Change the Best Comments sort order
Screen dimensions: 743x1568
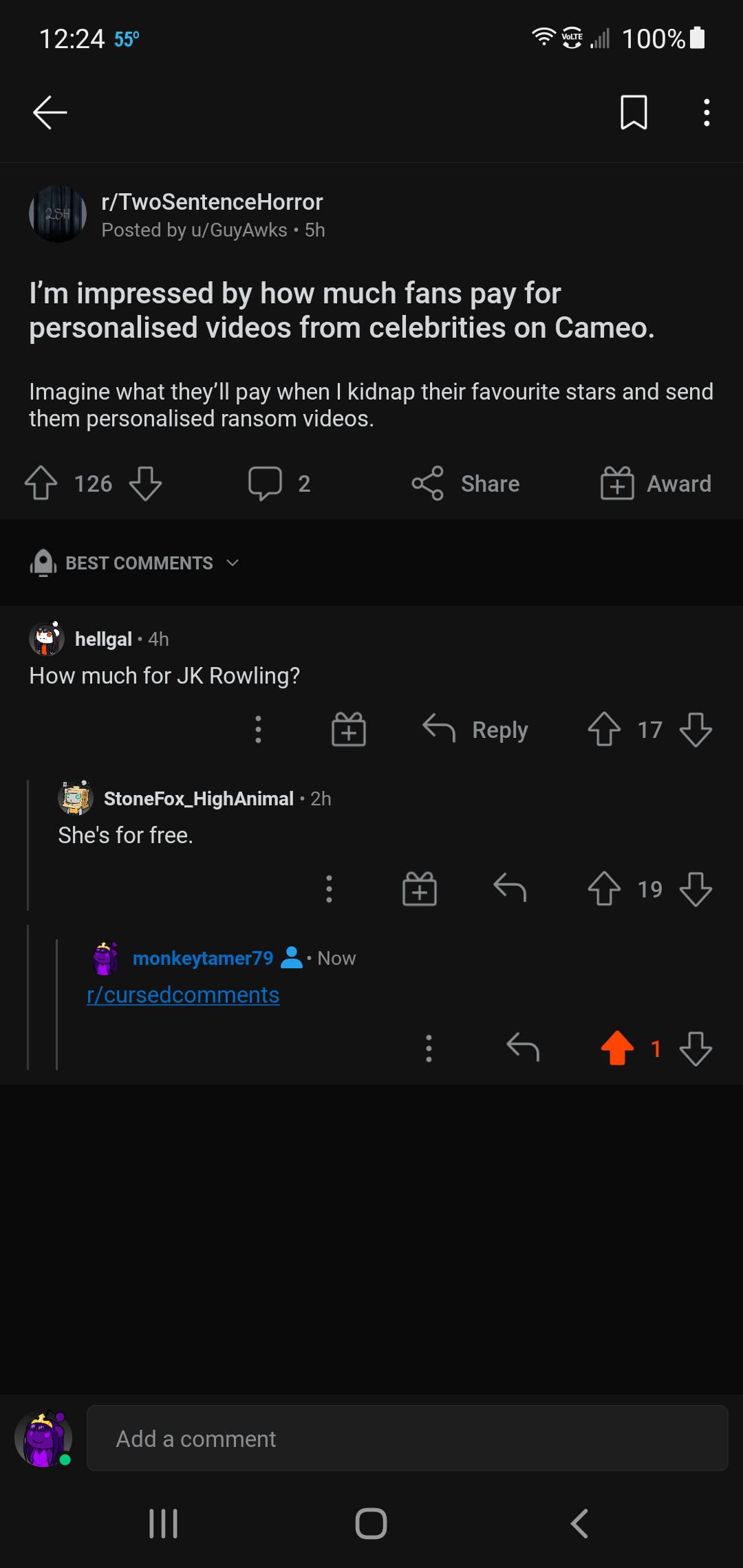pyautogui.click(x=139, y=563)
